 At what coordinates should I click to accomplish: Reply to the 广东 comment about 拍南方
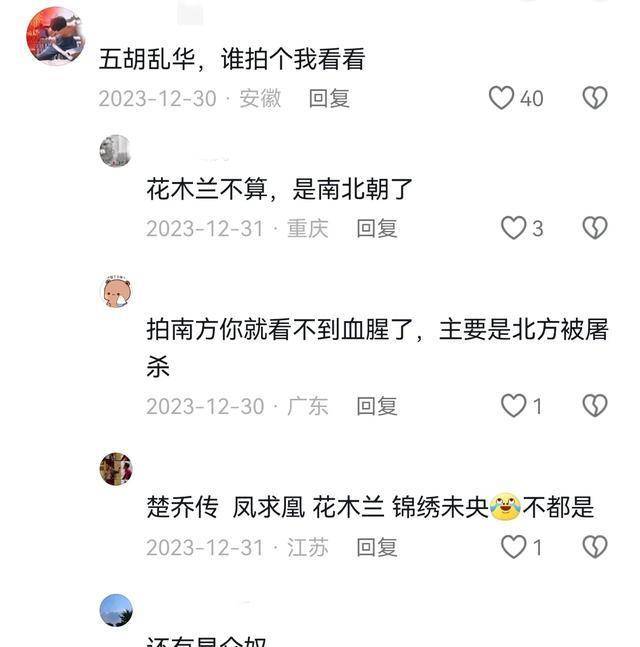click(377, 406)
